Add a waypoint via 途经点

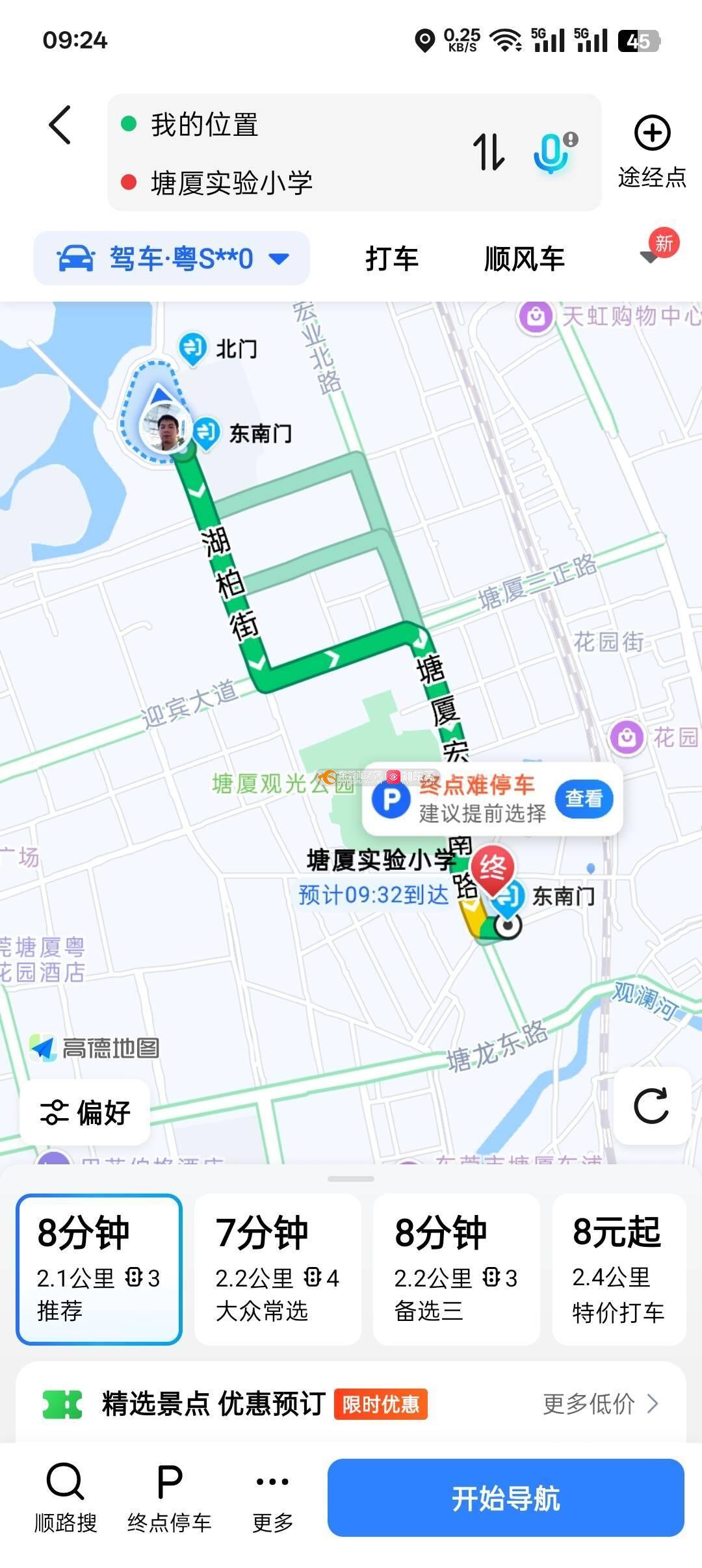point(652,151)
